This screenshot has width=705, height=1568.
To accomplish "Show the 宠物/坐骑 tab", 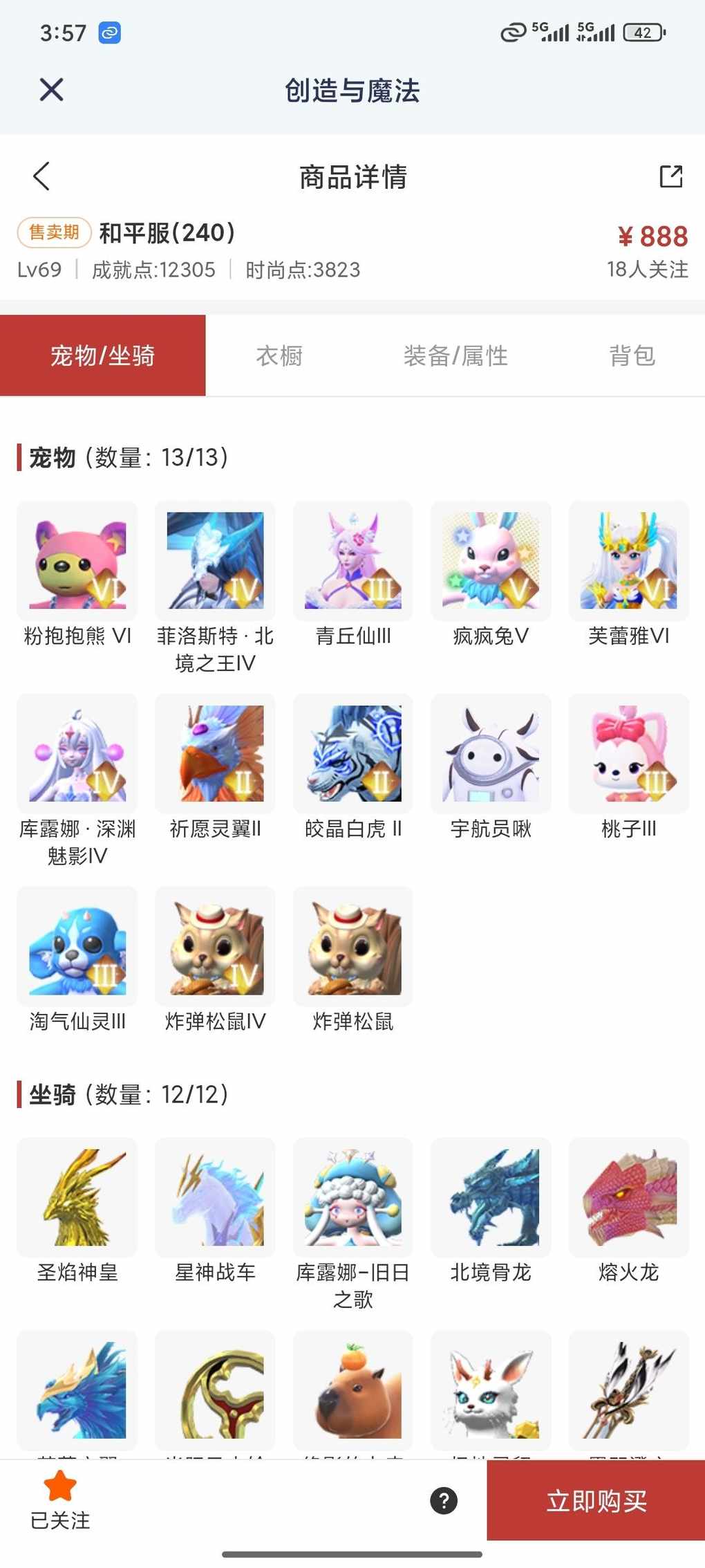I will point(102,356).
